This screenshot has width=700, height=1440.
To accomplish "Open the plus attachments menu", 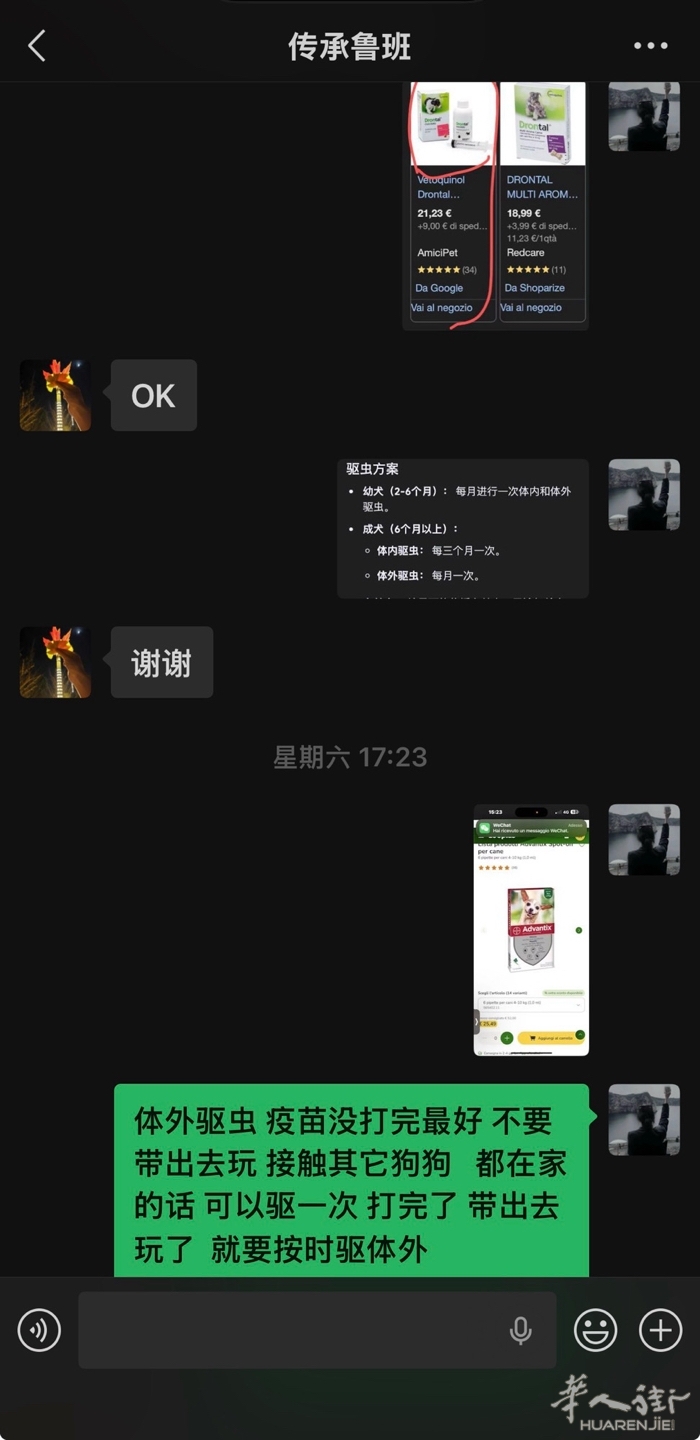I will pyautogui.click(x=660, y=1330).
